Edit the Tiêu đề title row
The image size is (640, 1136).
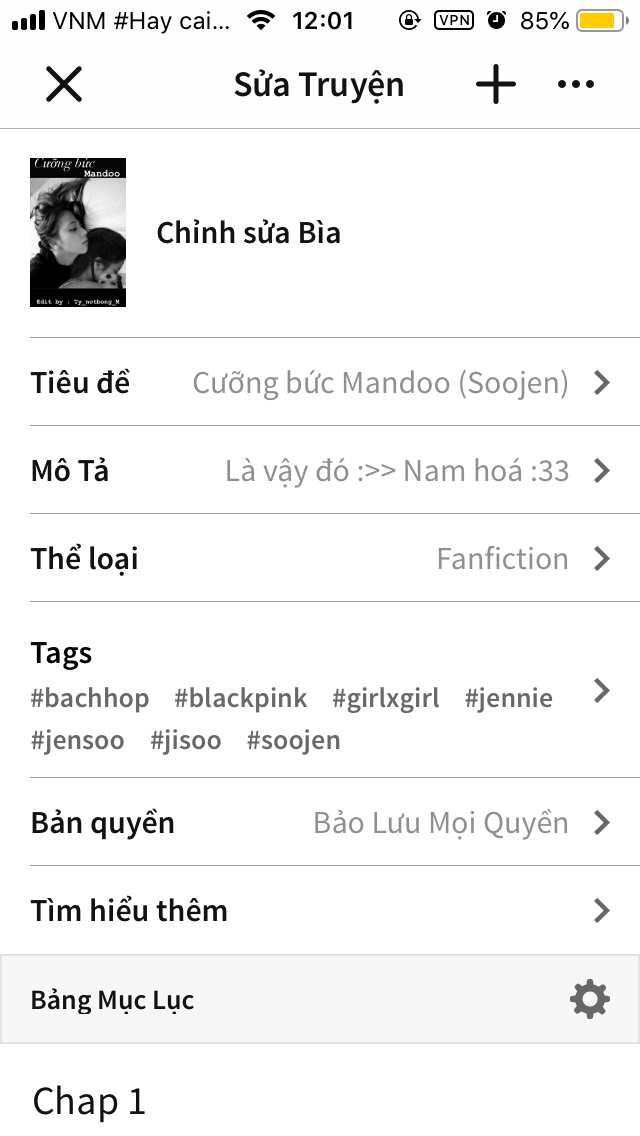320,383
